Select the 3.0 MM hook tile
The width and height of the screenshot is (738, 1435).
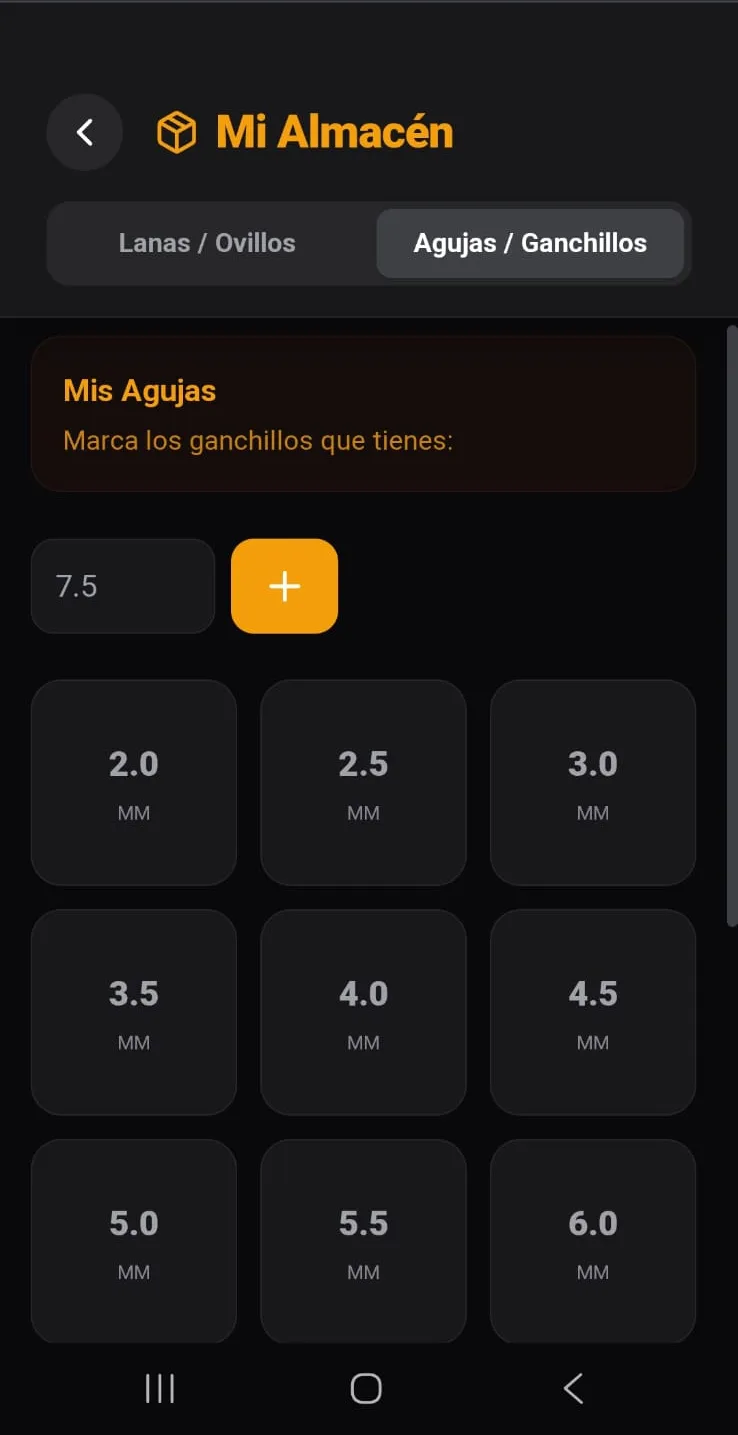[x=593, y=782]
